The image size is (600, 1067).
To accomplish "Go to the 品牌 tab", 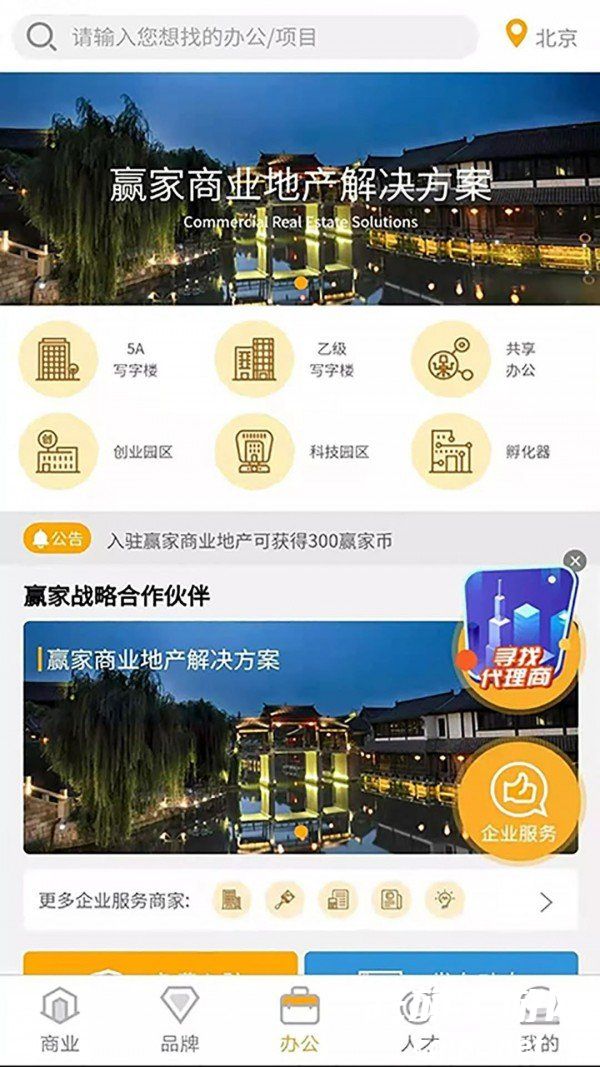I will (180, 1020).
